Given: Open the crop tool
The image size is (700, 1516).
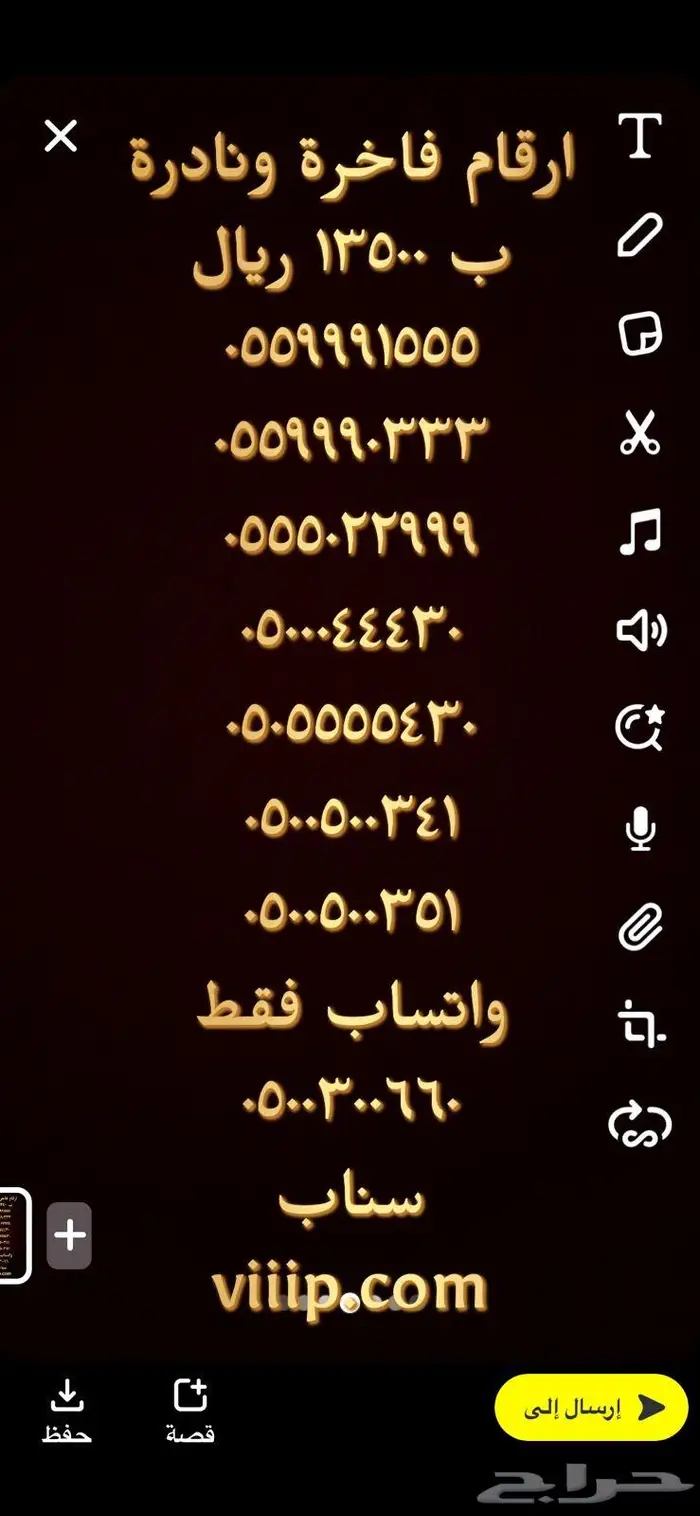Looking at the screenshot, I should [x=640, y=1025].
